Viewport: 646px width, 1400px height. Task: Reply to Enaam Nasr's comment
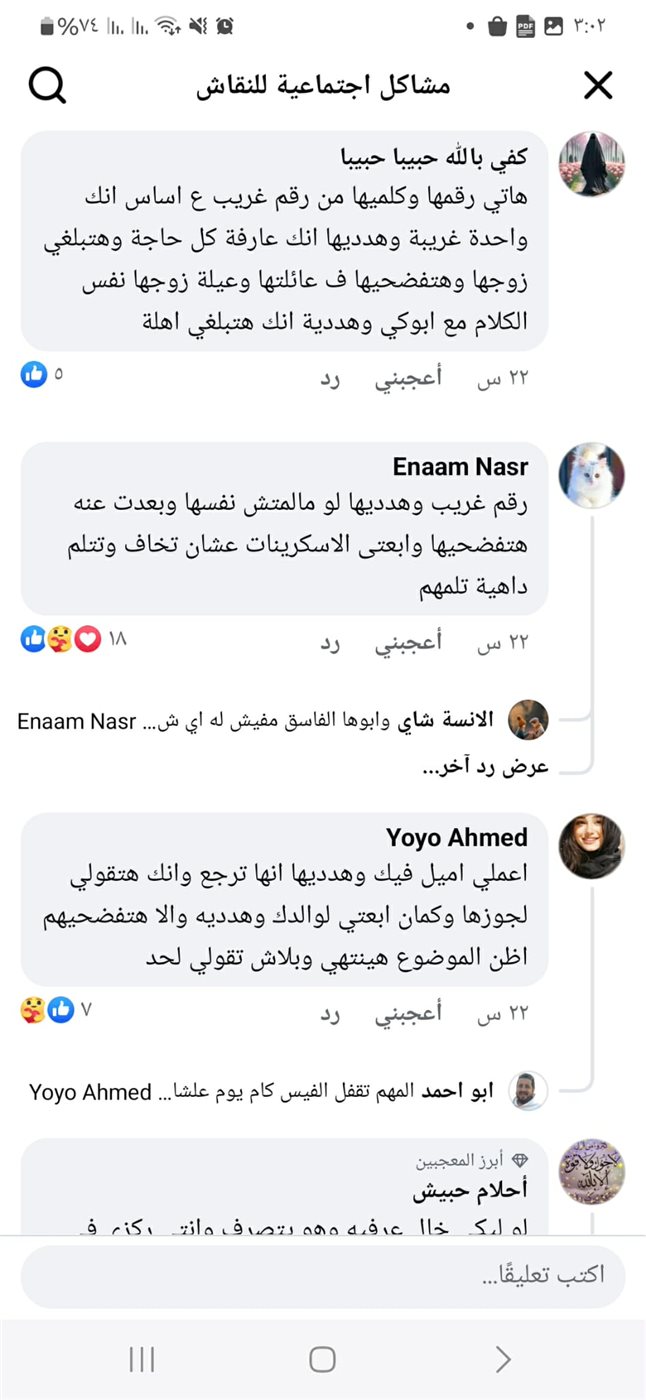pyautogui.click(x=330, y=643)
